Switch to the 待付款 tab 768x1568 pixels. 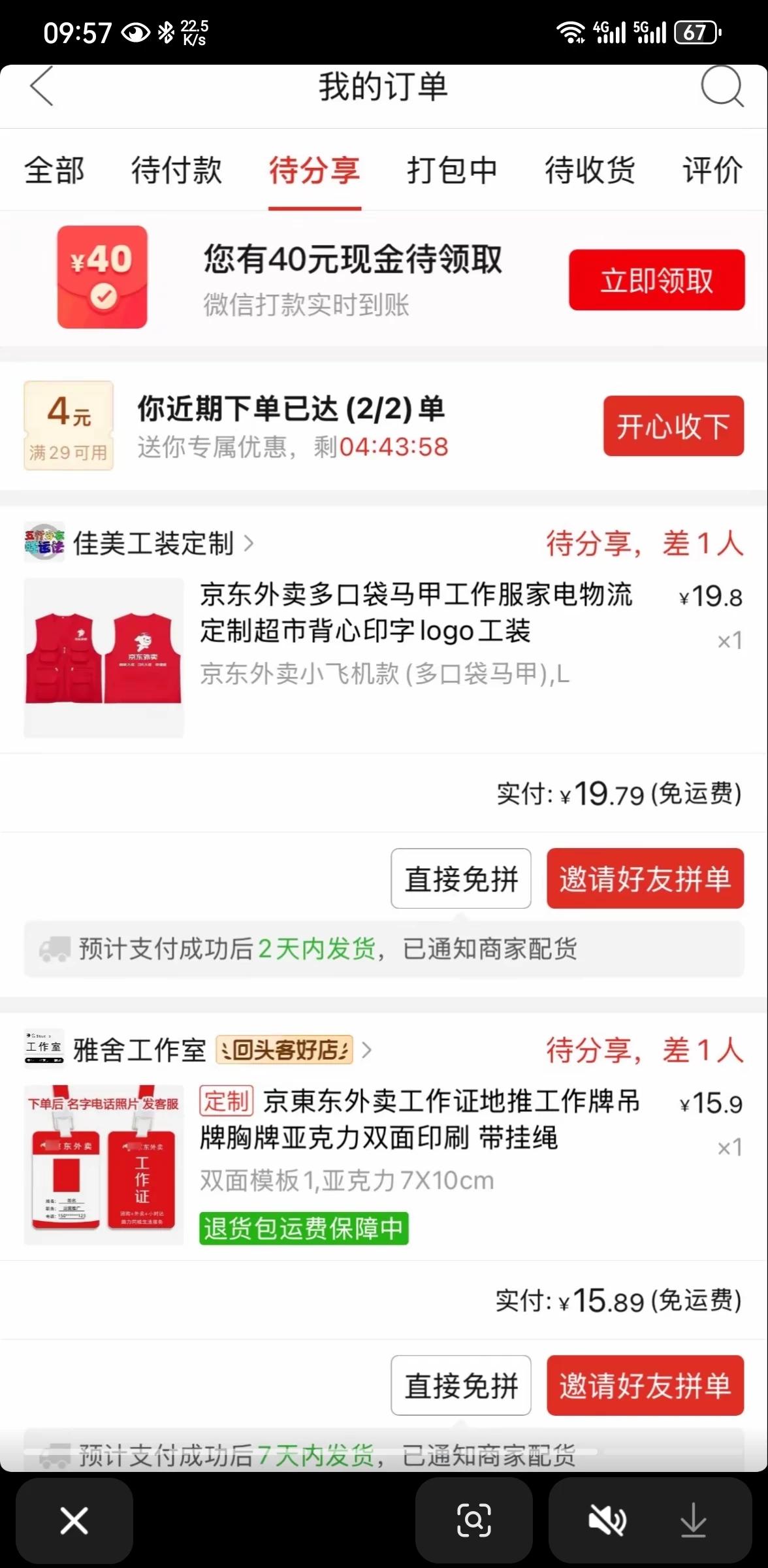point(176,170)
